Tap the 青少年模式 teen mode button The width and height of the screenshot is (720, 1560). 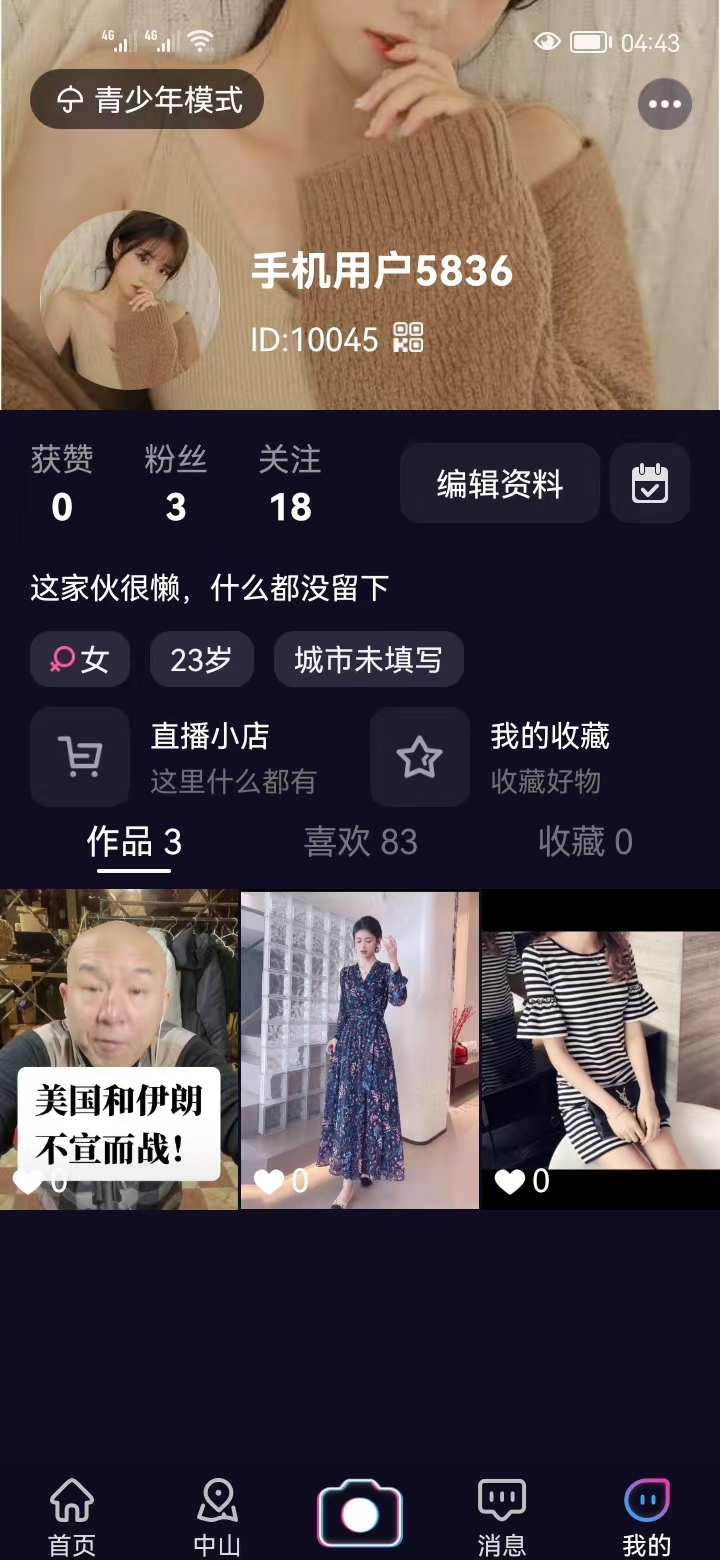tap(147, 100)
